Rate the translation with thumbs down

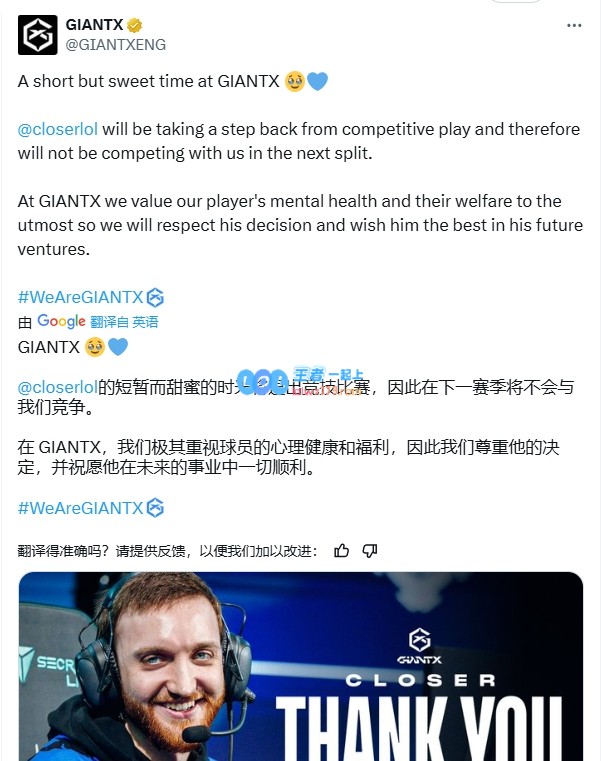pyautogui.click(x=370, y=550)
